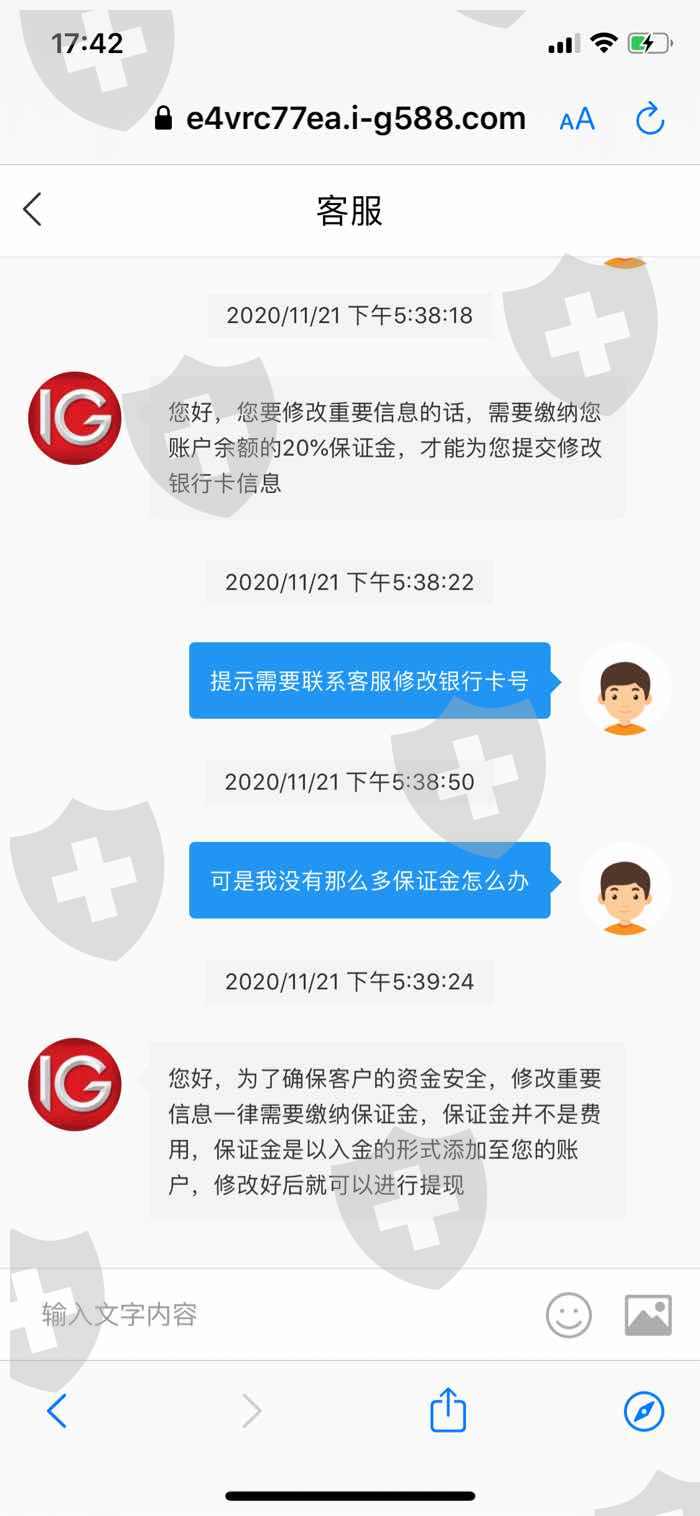The width and height of the screenshot is (700, 1516).
Task: Open the AA reader text size menu
Action: click(577, 120)
